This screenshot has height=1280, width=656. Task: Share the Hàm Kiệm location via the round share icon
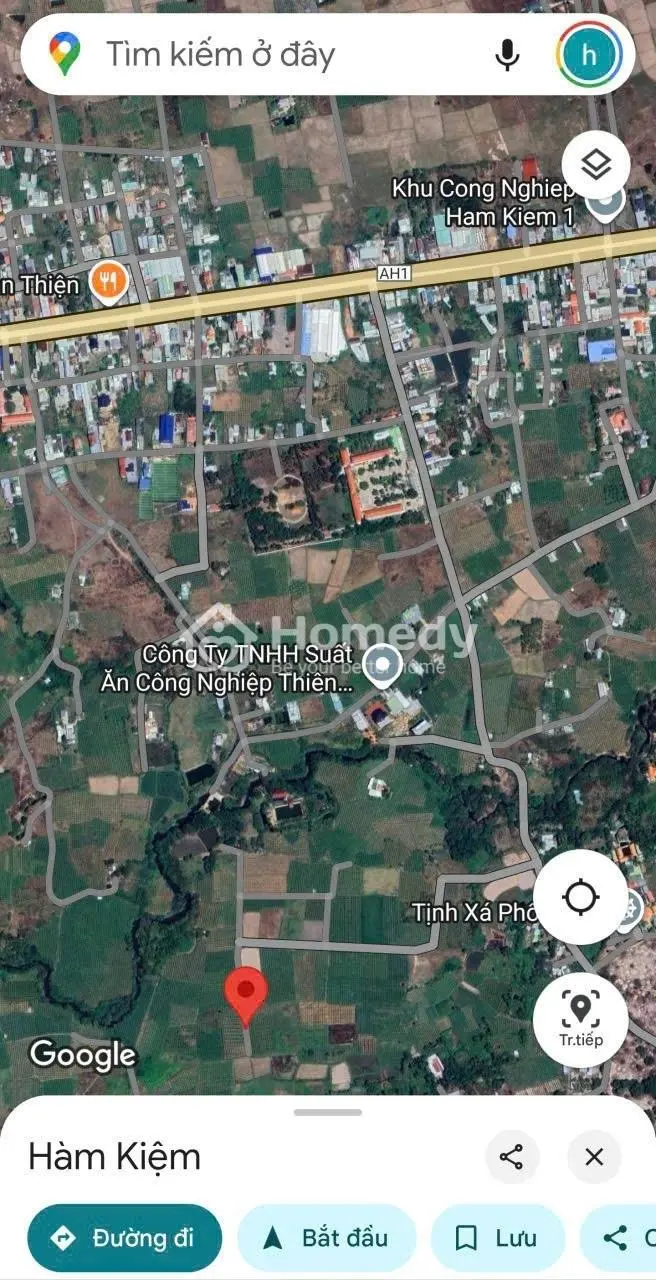512,1157
